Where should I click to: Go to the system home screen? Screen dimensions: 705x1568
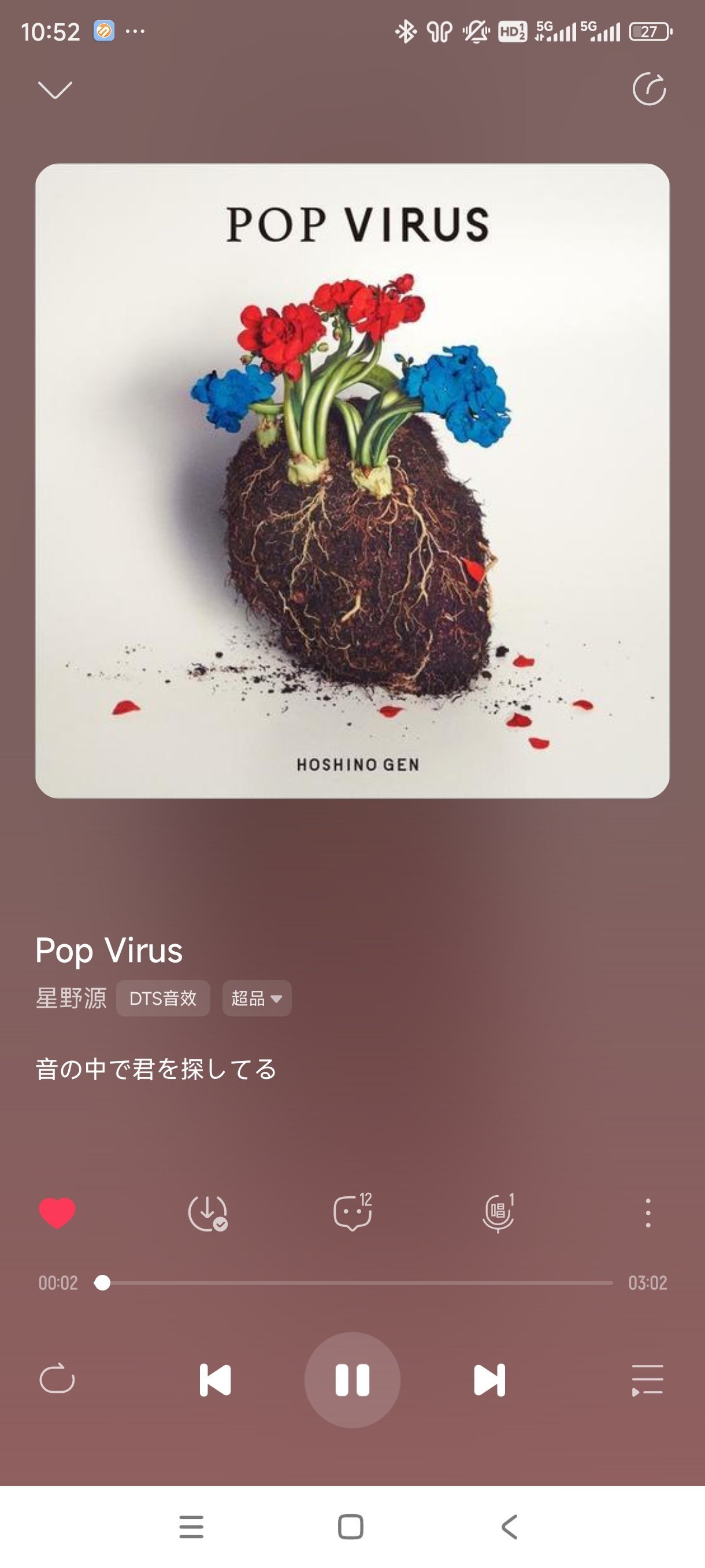pos(350,1526)
